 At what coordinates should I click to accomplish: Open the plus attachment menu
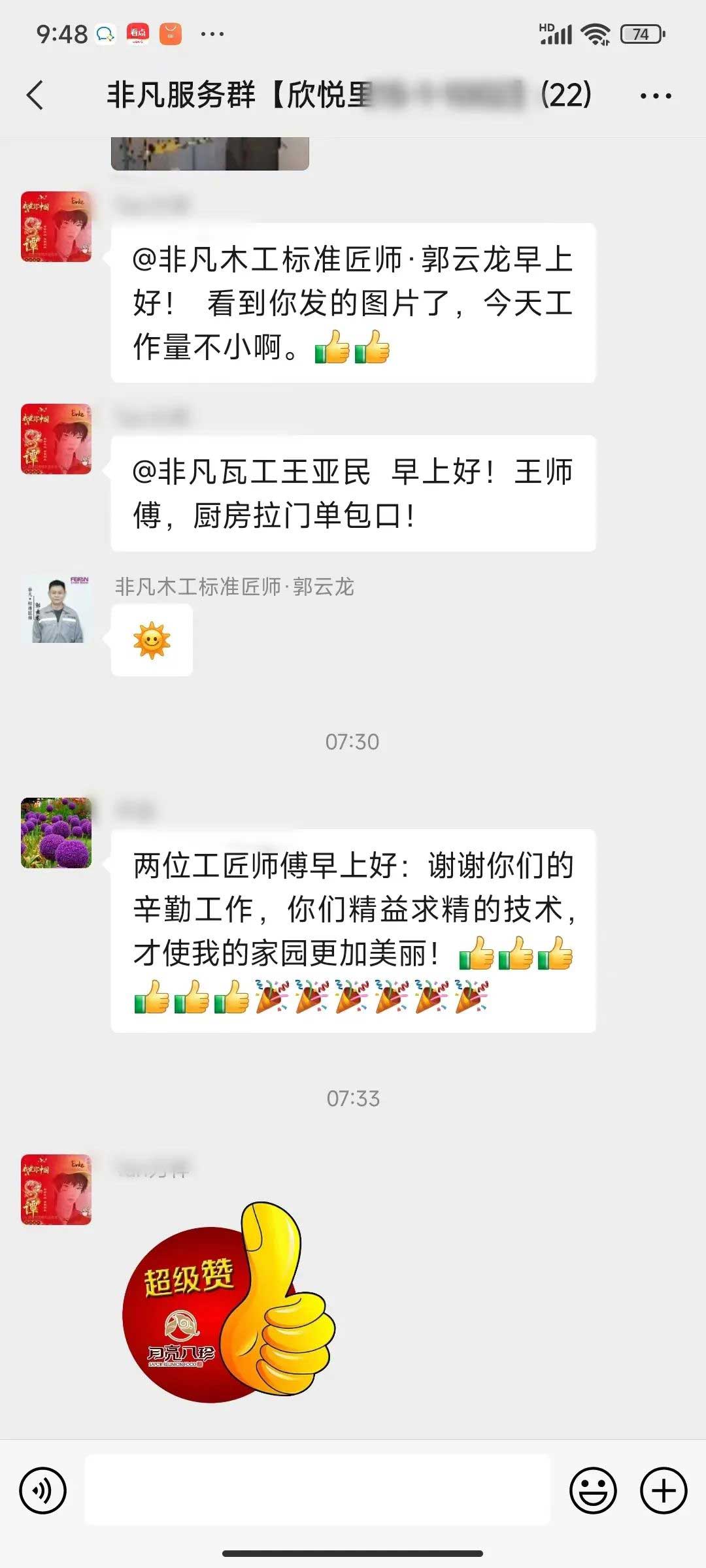663,1490
